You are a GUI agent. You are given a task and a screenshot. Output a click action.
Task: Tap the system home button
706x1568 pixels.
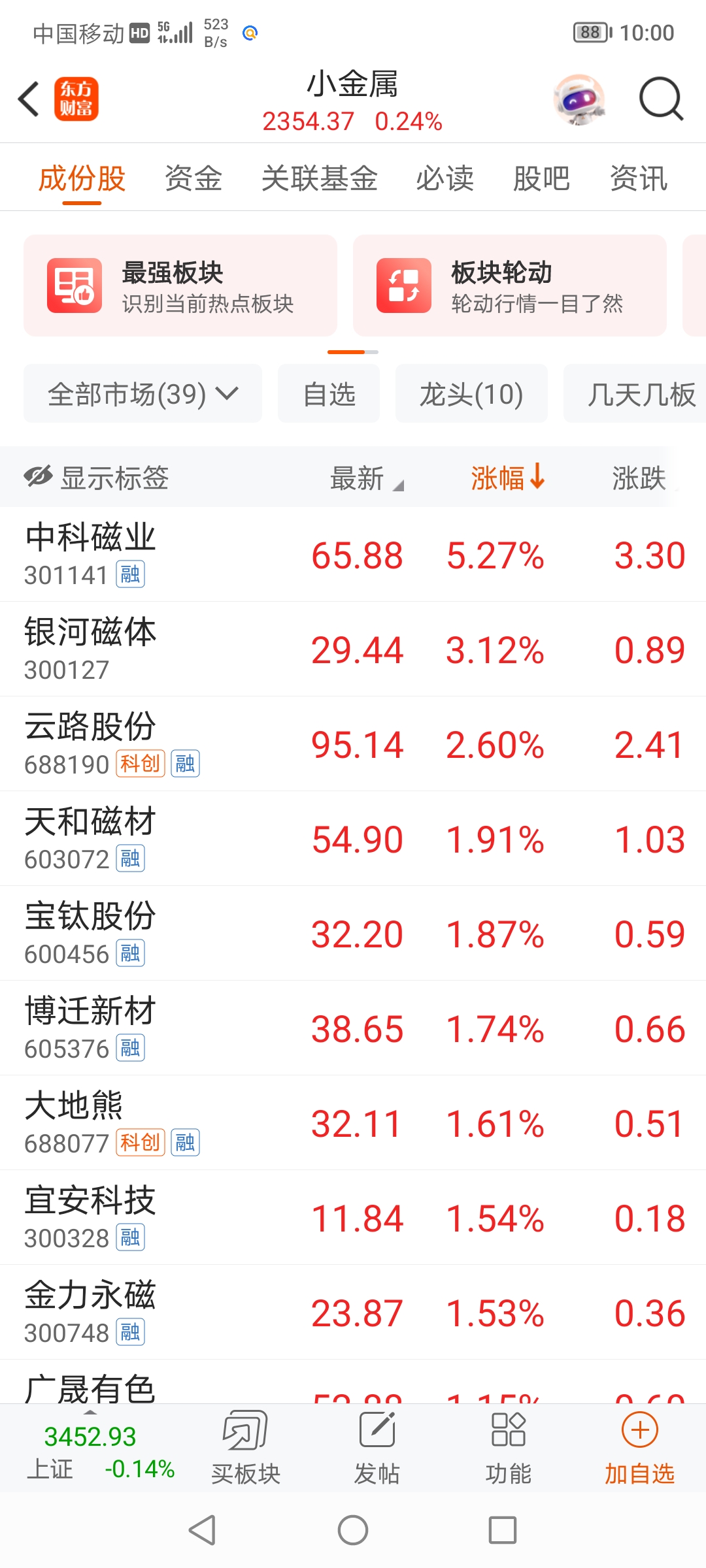point(353,1530)
